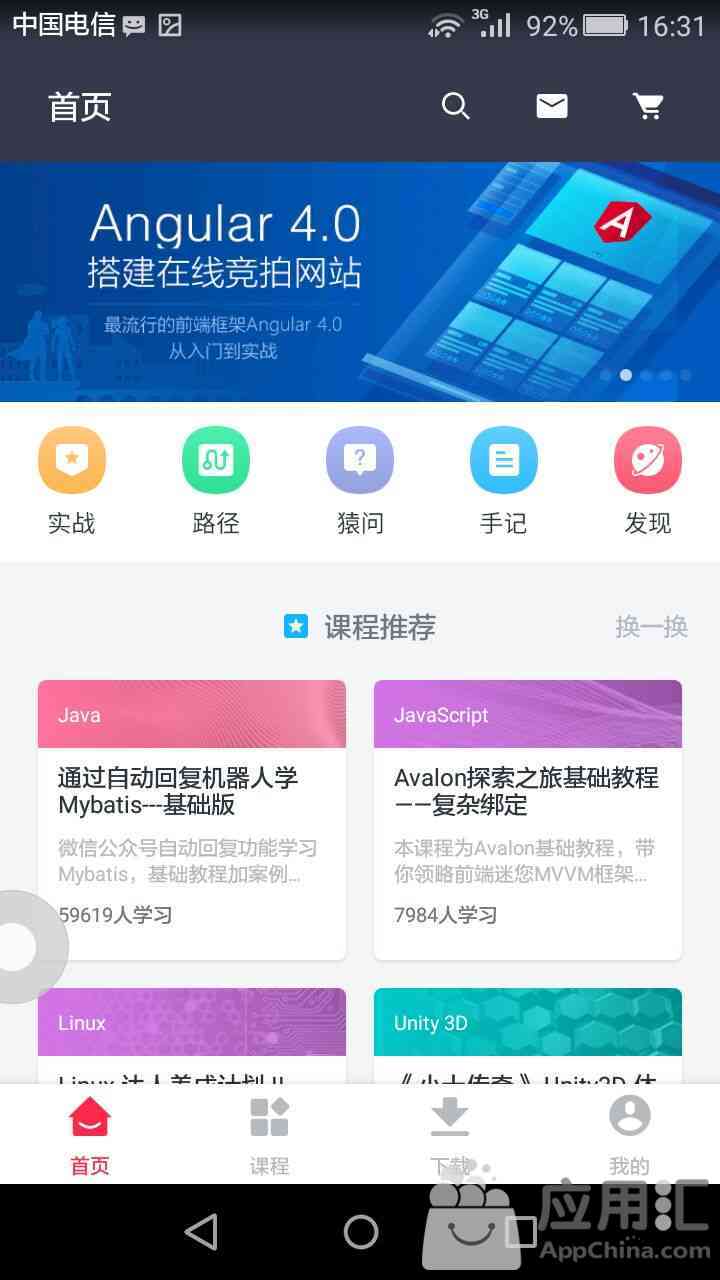Image resolution: width=720 pixels, height=1280 pixels.
Task: Open the 手记 section
Action: [503, 480]
